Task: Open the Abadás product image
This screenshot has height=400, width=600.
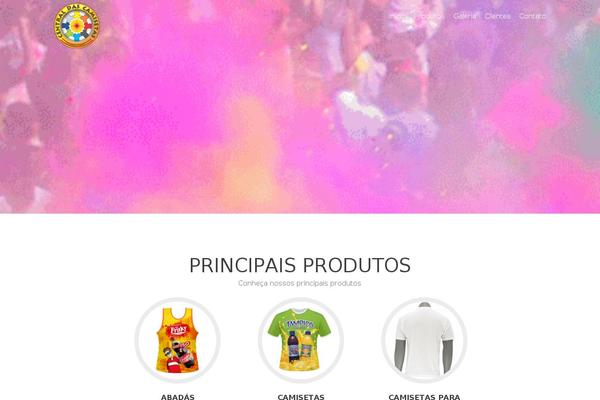Action: tap(177, 340)
